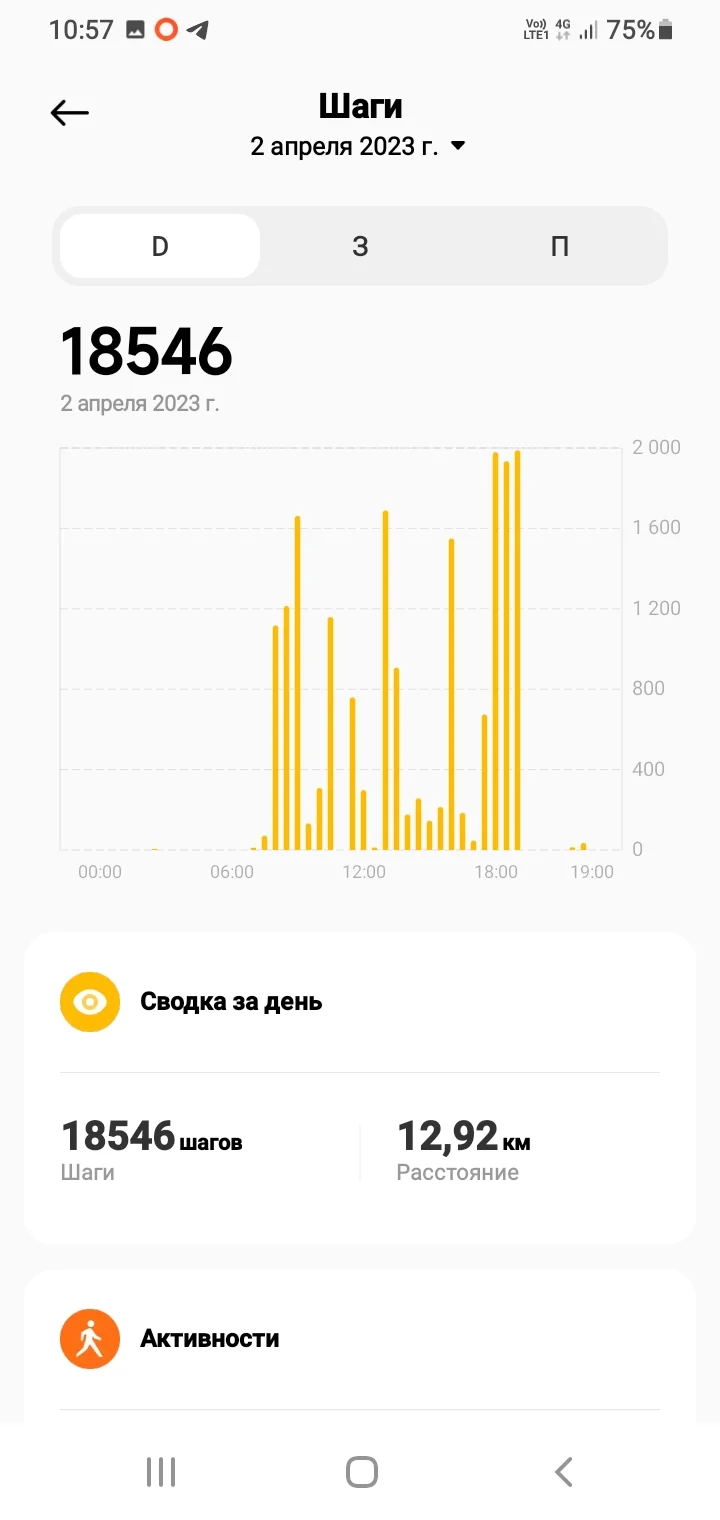Switch to the П tab
The width and height of the screenshot is (720, 1520).
click(560, 246)
